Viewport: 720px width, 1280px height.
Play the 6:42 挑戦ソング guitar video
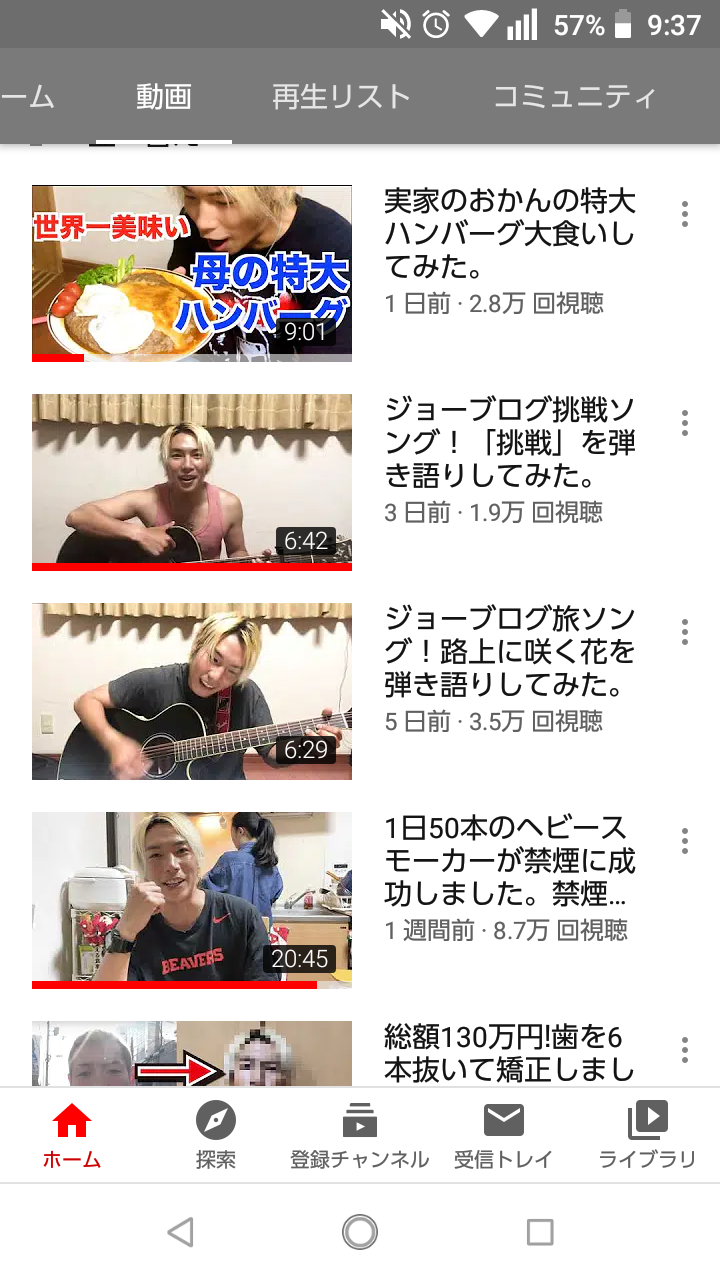[x=192, y=482]
